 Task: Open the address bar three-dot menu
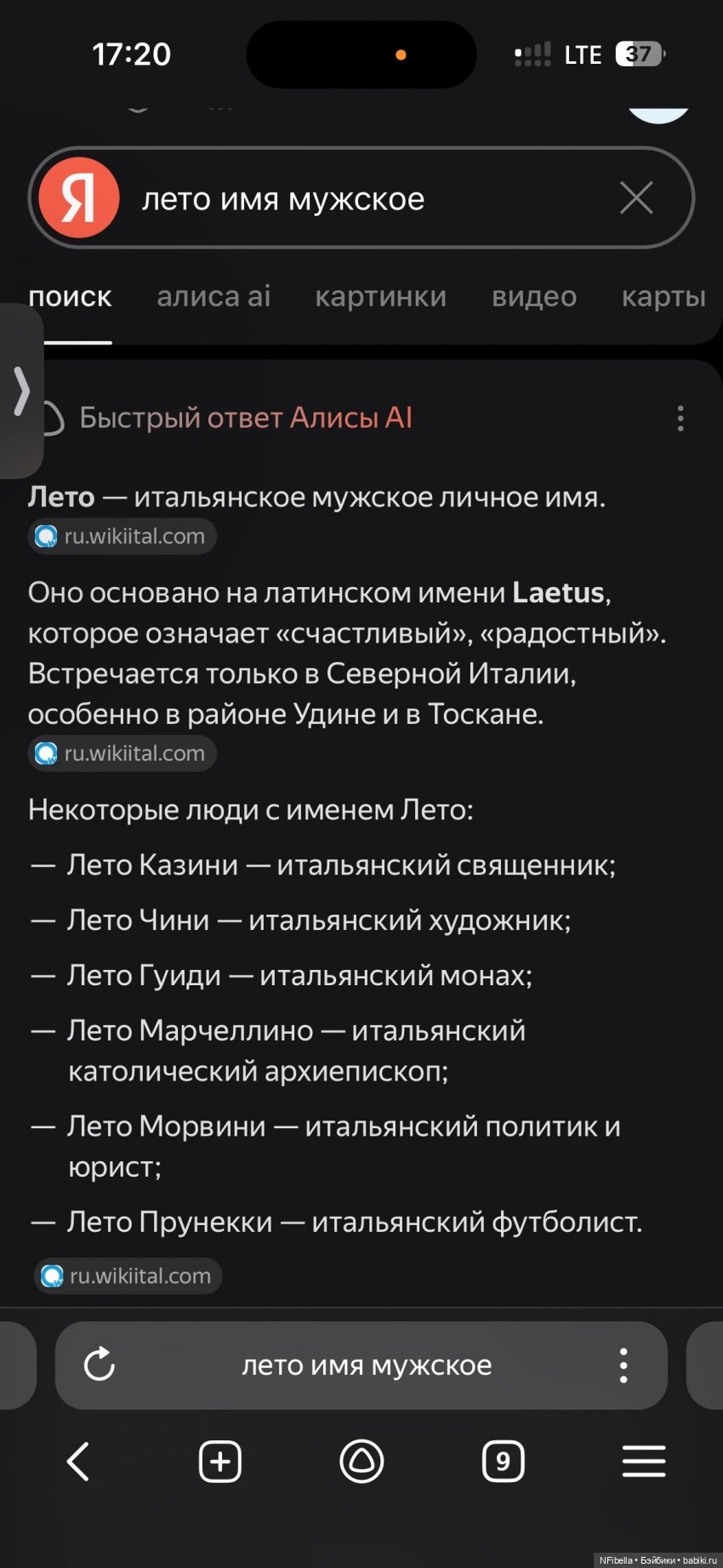(x=623, y=1365)
